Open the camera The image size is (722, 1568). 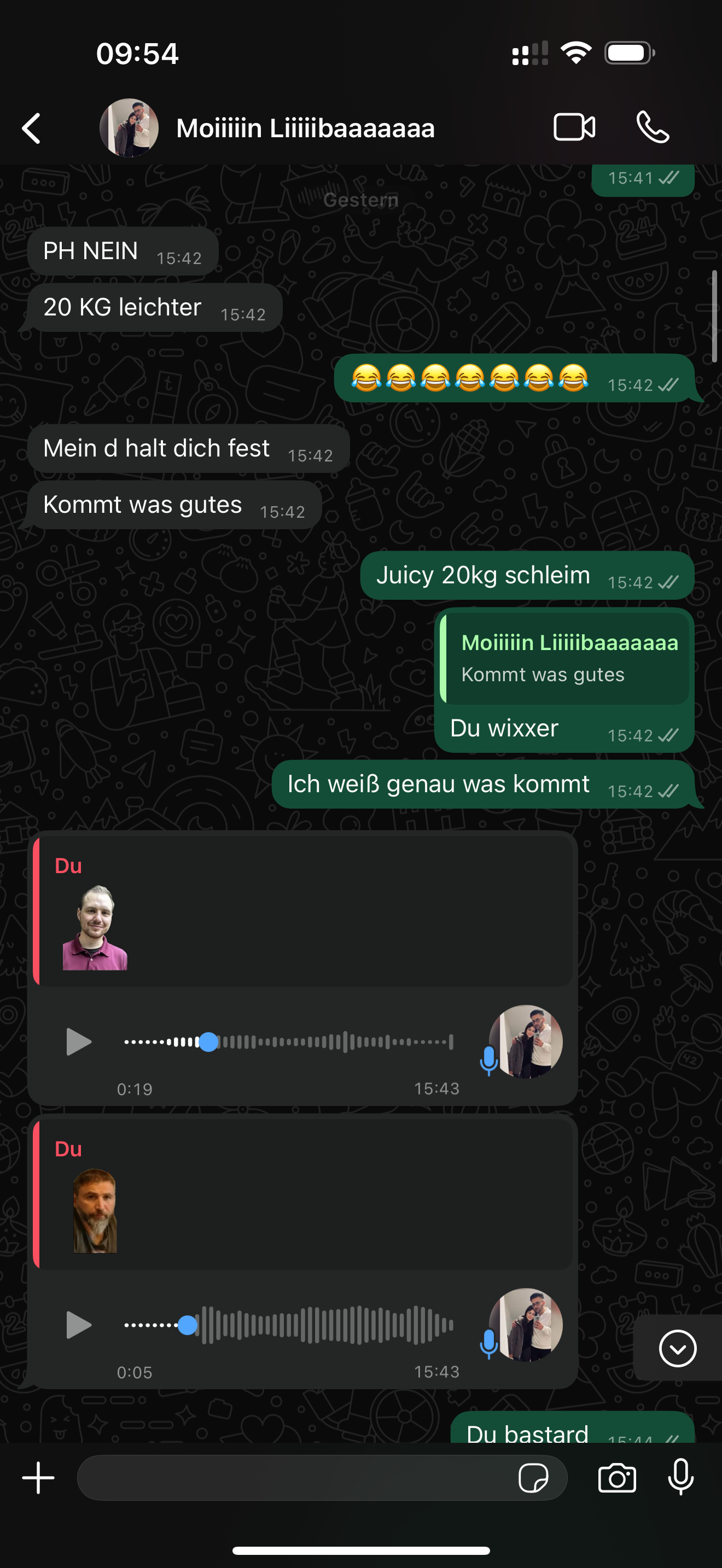(616, 1478)
